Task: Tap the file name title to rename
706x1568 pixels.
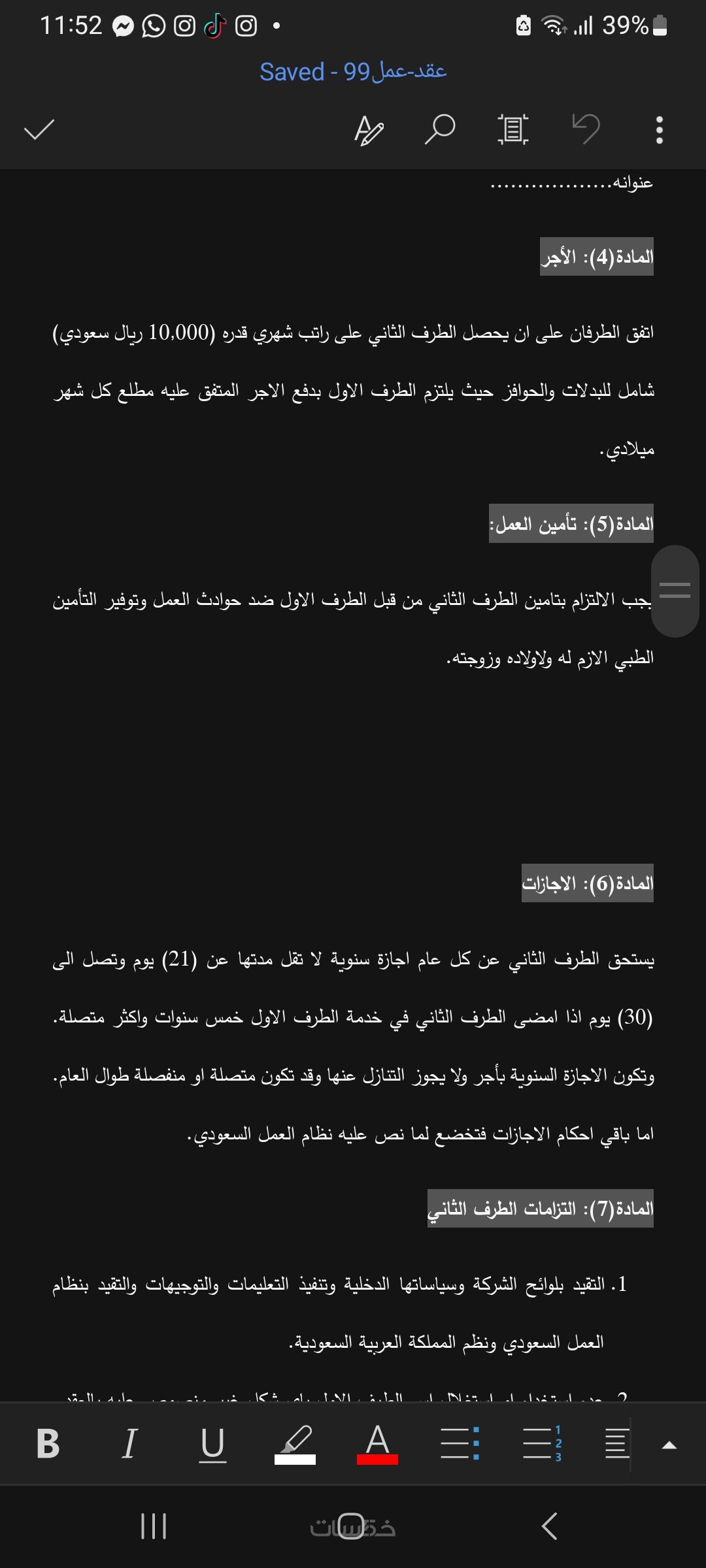Action: 353,71
